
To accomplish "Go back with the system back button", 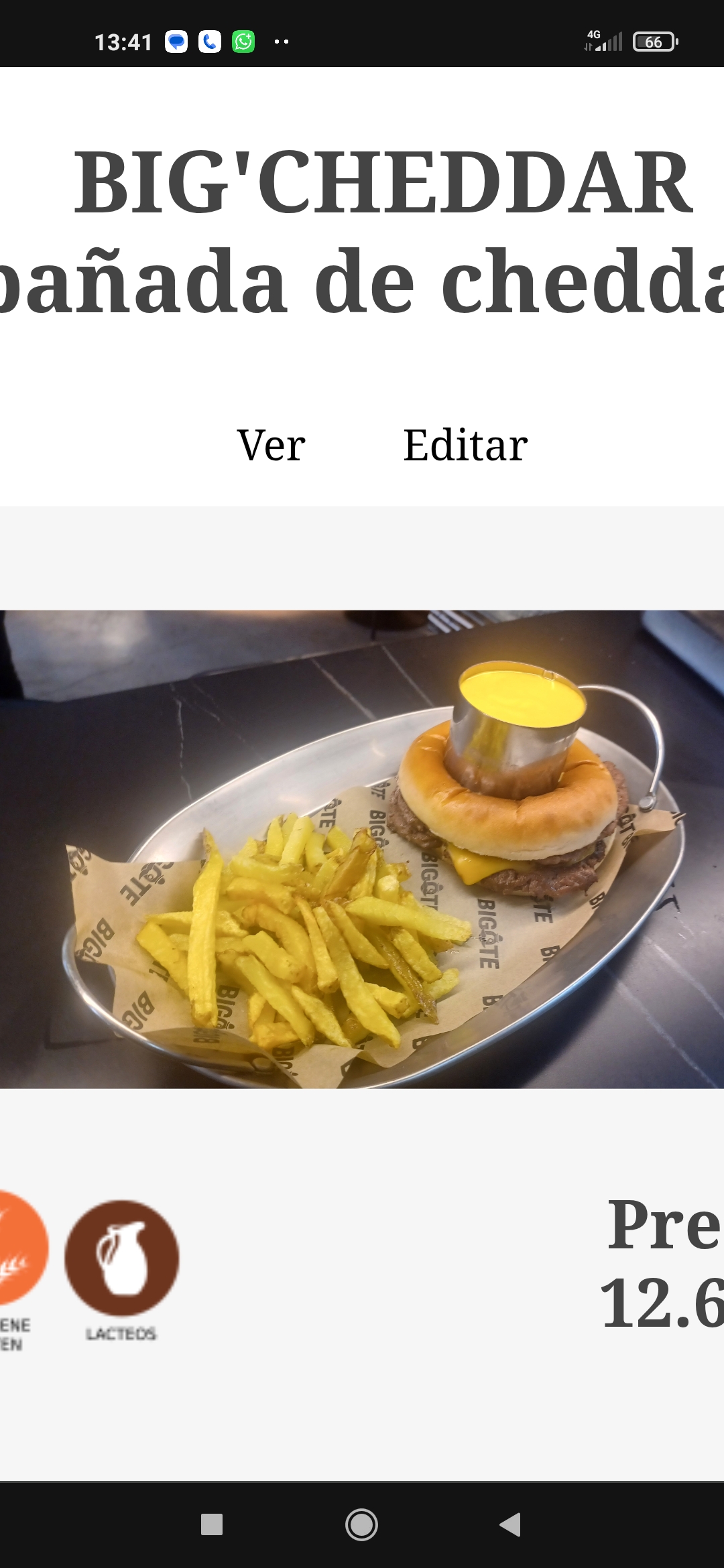I will coord(511,1524).
